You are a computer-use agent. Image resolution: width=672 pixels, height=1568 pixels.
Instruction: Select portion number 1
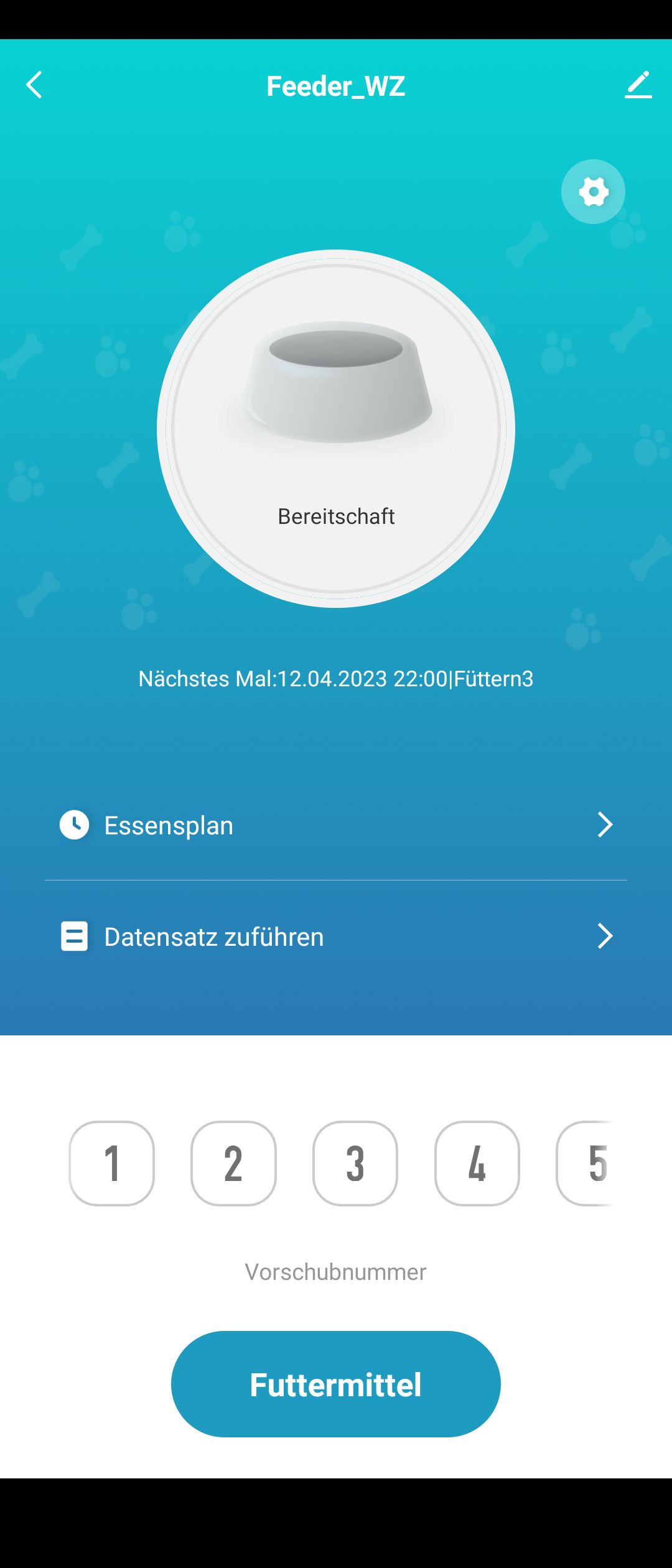click(x=112, y=1163)
